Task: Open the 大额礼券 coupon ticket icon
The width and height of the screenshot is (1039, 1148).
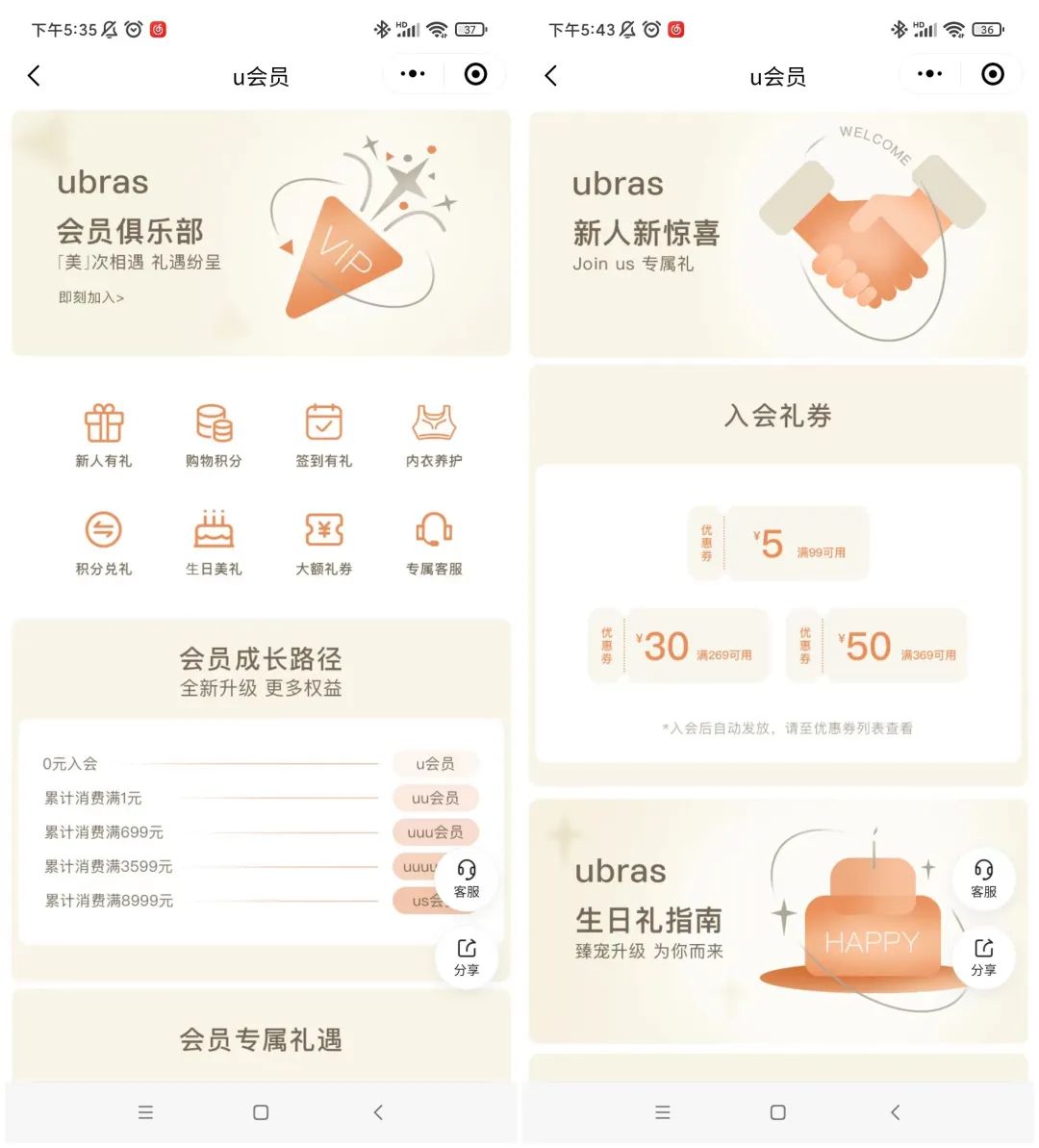Action: [x=323, y=541]
